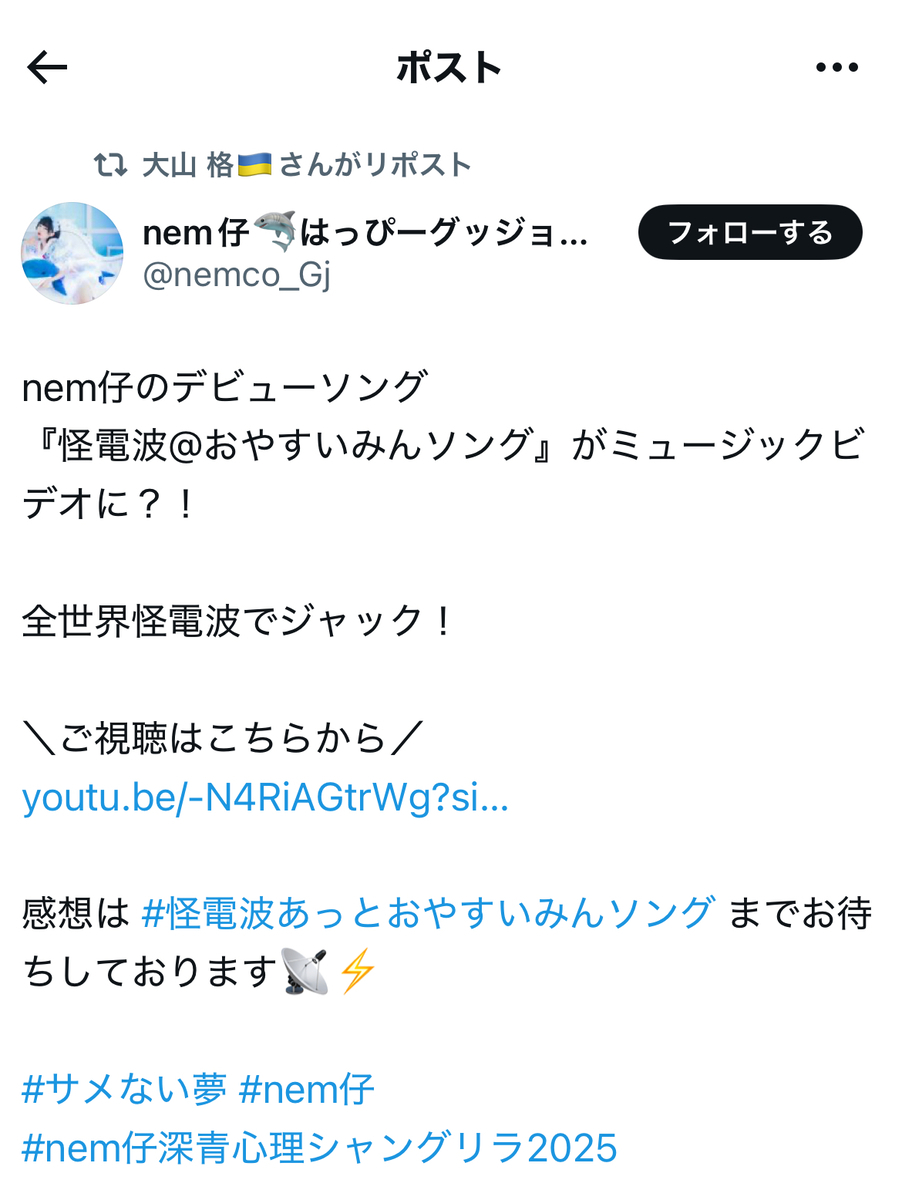This screenshot has width=902, height=1200.
Task: Tap the フォローする button for nem仔
Action: pyautogui.click(x=750, y=232)
